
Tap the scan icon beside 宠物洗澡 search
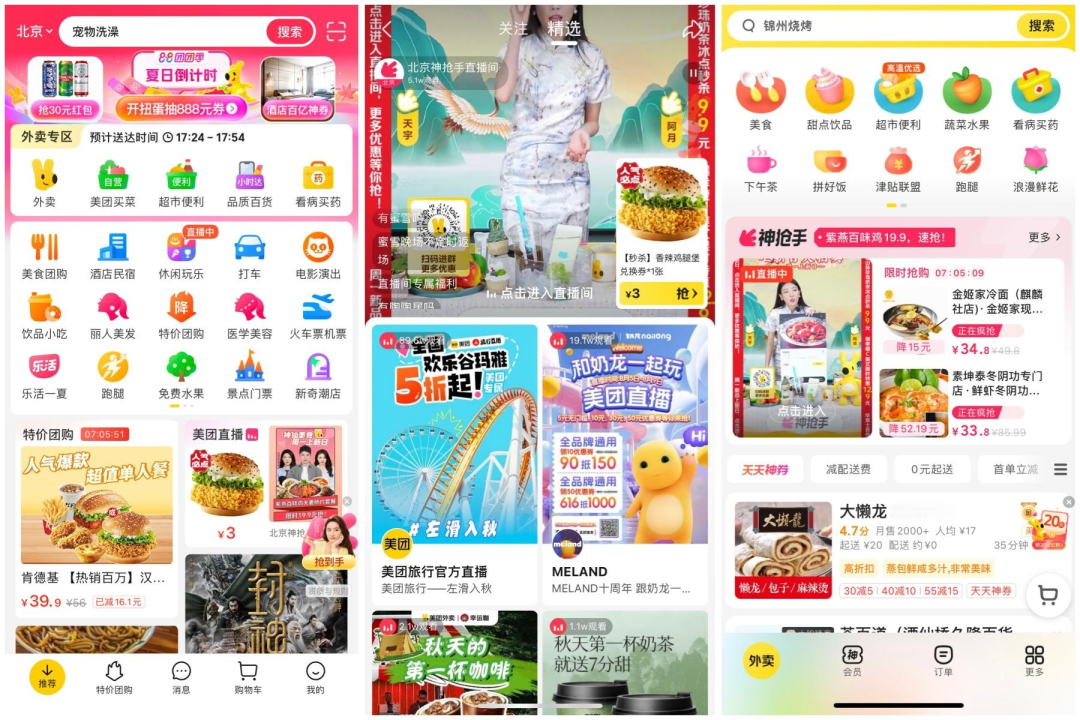coord(336,31)
